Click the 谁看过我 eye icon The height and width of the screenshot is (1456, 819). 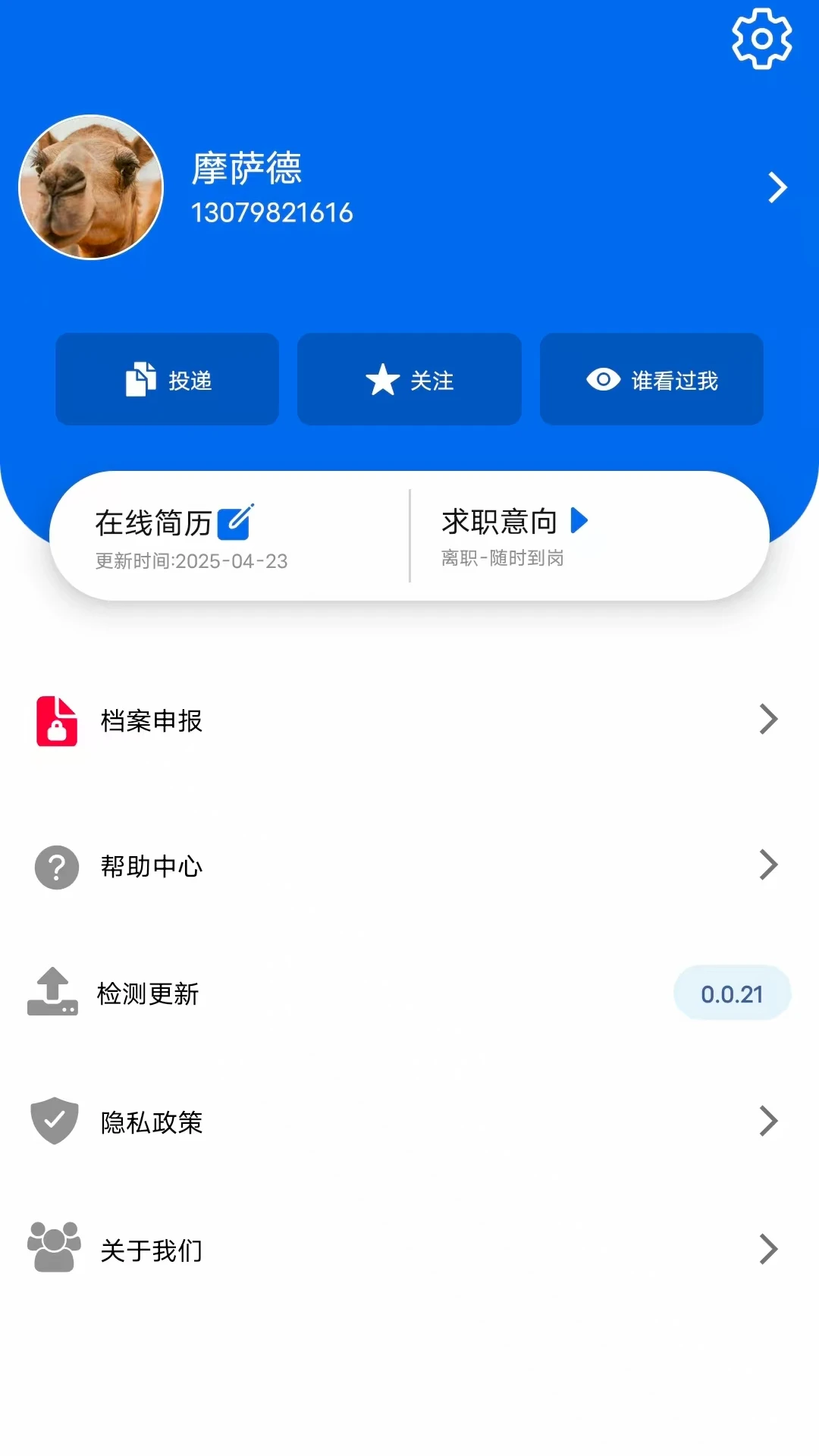point(602,379)
